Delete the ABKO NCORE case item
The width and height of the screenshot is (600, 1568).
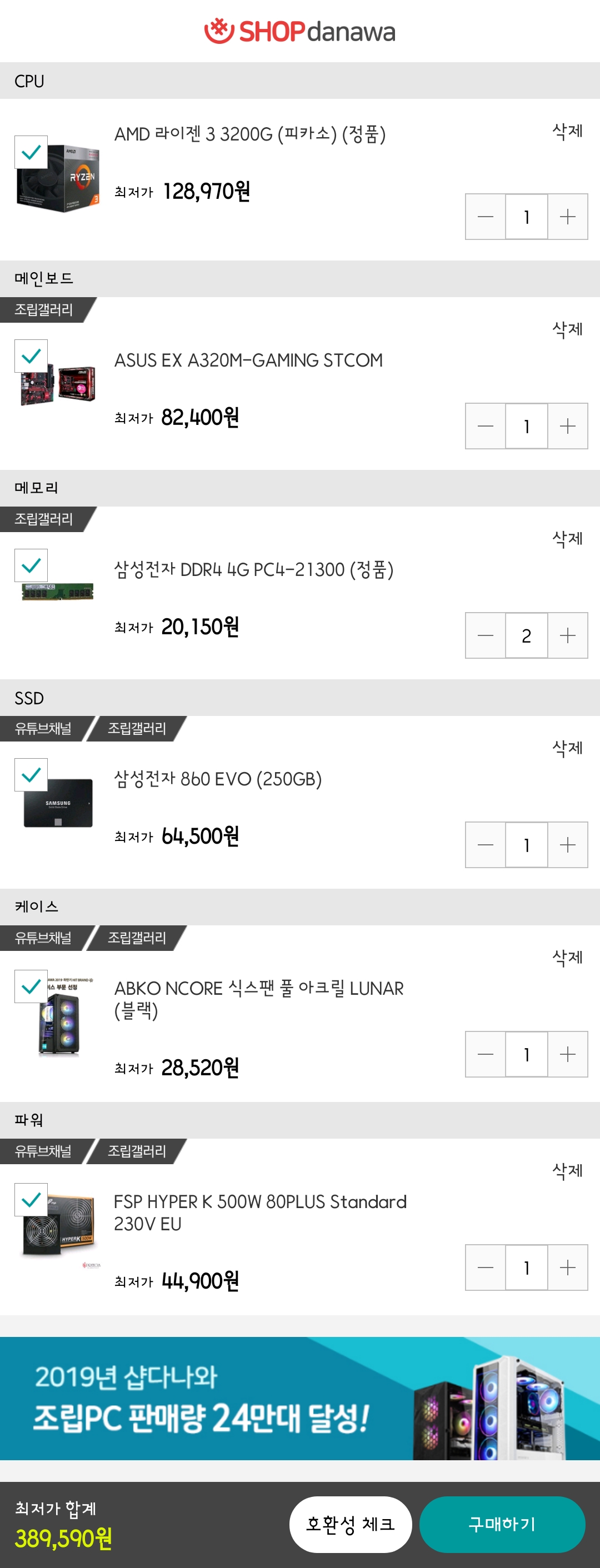(x=567, y=958)
